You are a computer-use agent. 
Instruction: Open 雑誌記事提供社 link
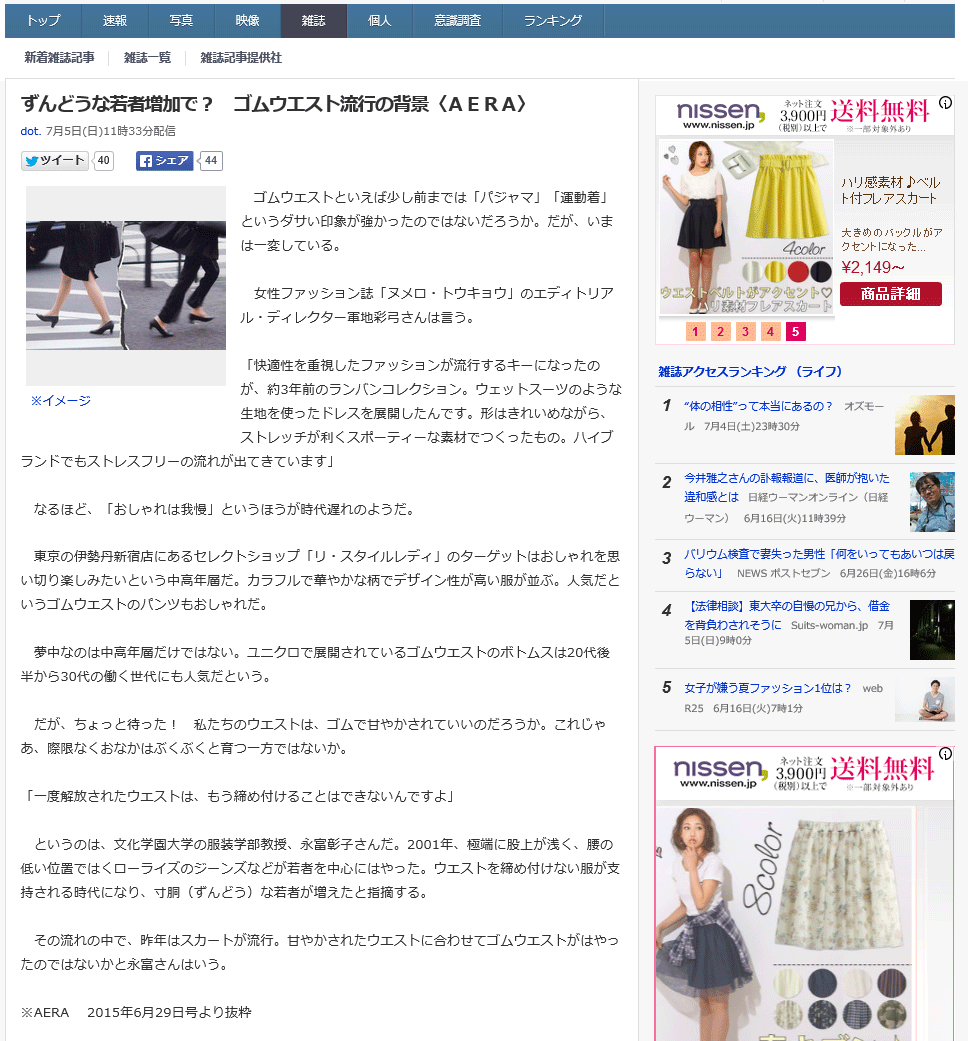(x=240, y=58)
